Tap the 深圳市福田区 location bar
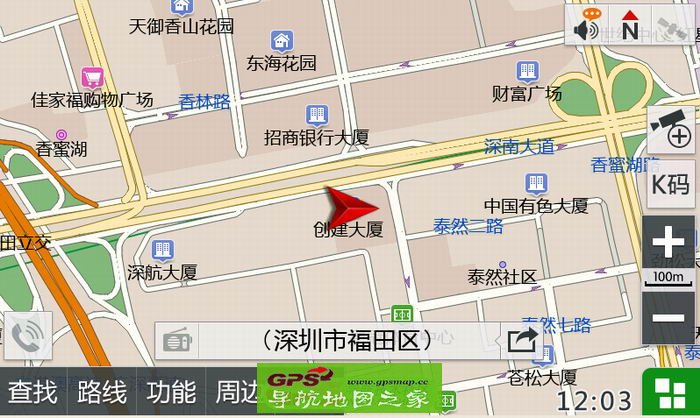700x418 pixels. (345, 341)
